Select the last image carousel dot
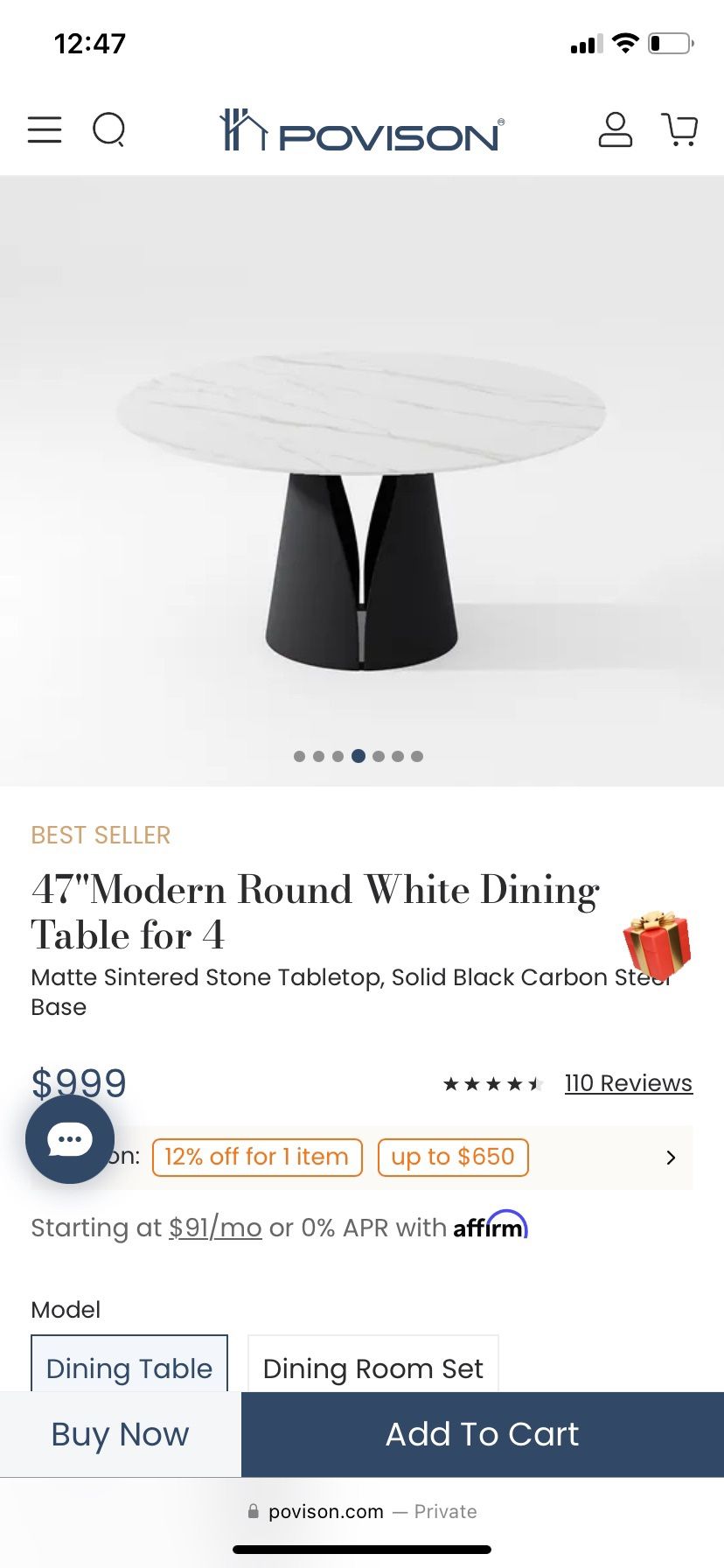The width and height of the screenshot is (724, 1568). tap(417, 756)
